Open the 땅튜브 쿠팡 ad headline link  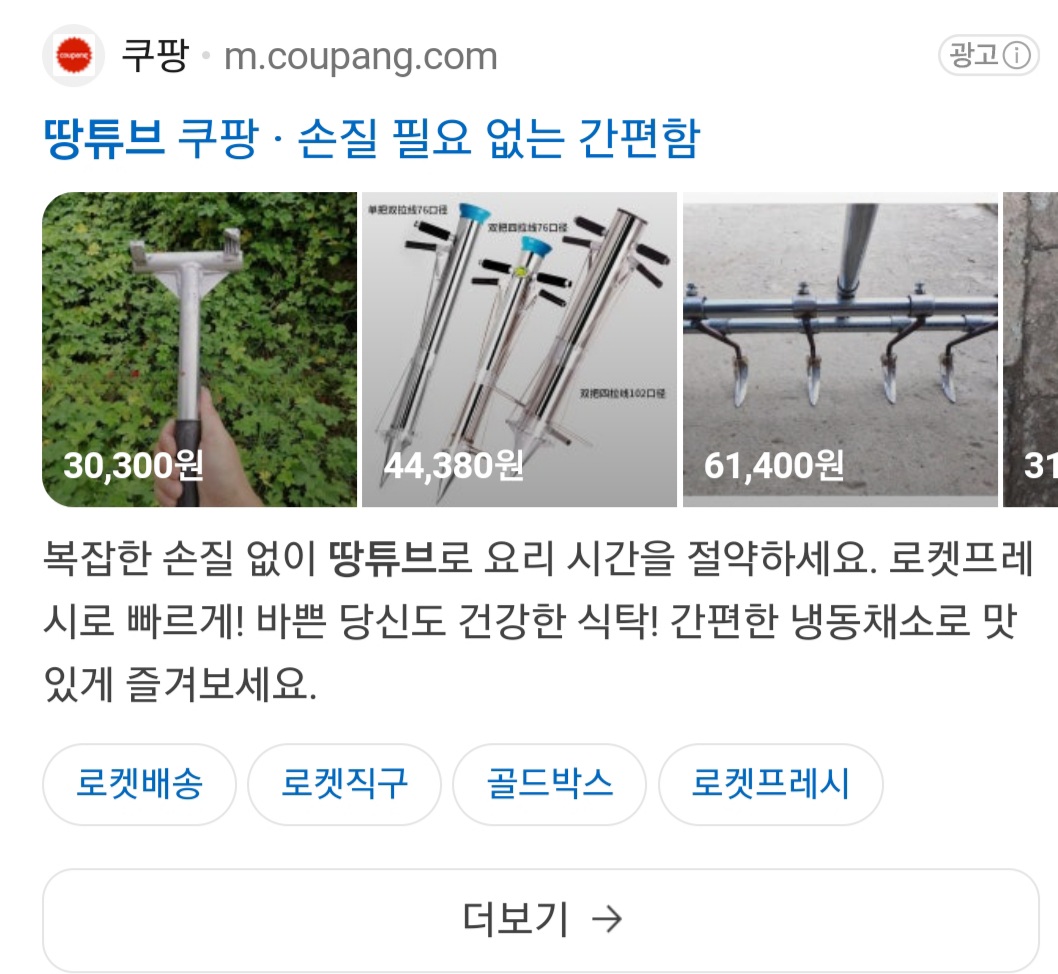(x=371, y=139)
